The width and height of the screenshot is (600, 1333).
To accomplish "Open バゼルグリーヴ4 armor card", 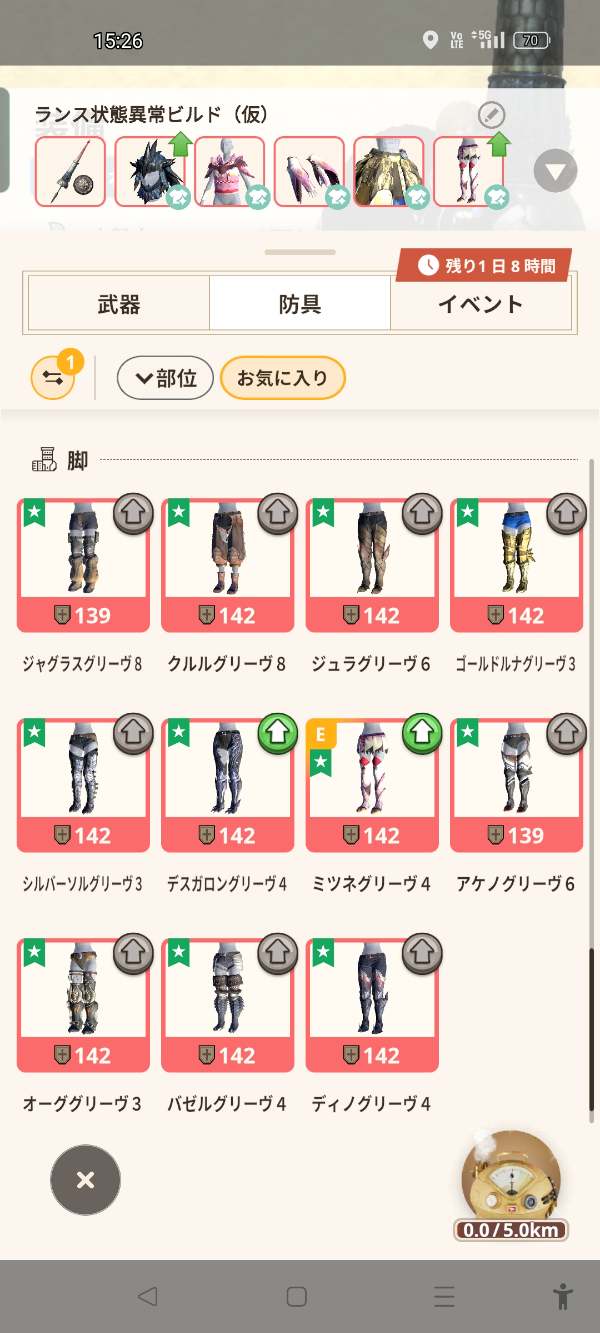I will point(228,1005).
